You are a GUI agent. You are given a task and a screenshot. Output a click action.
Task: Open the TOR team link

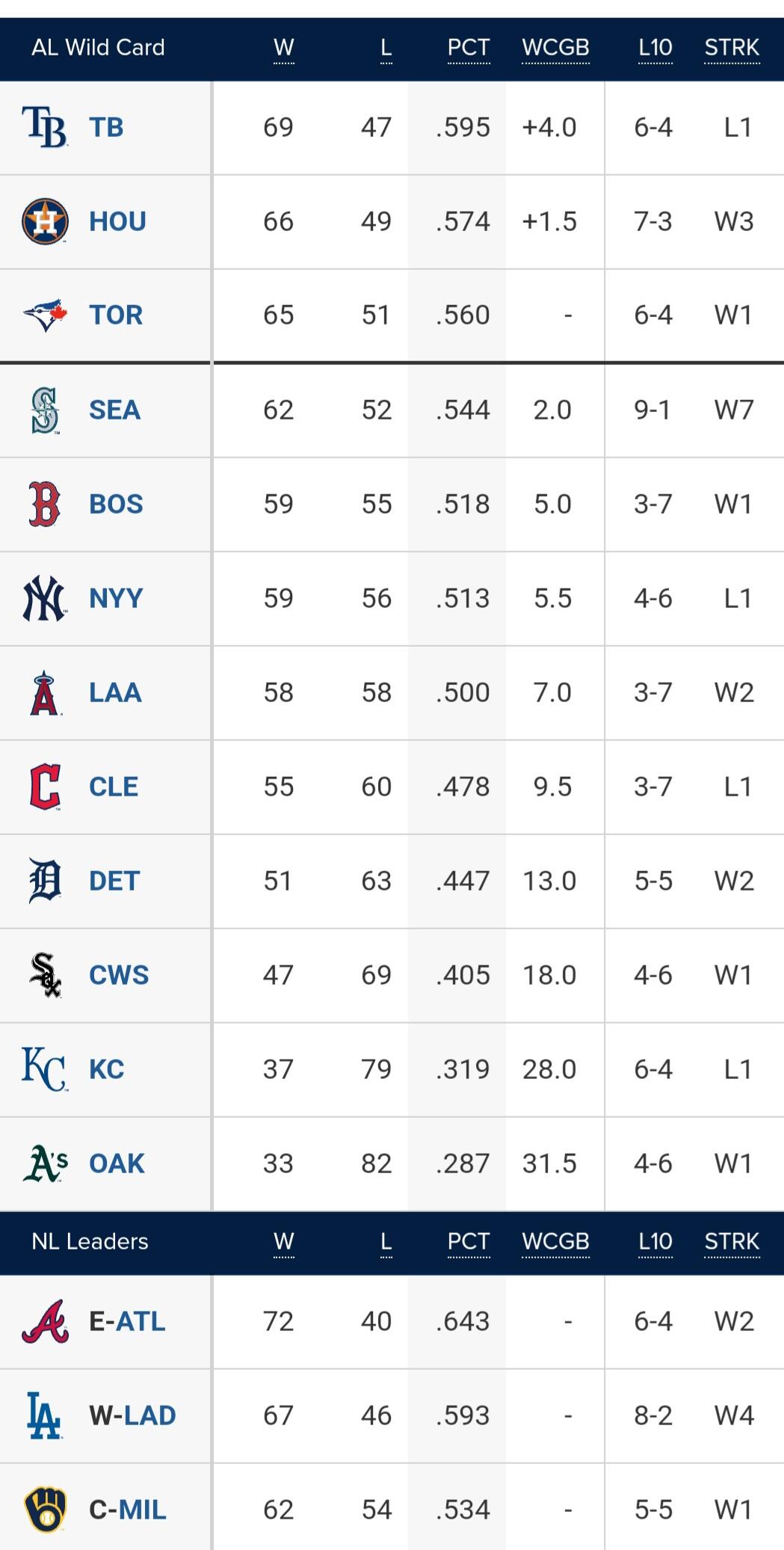116,315
